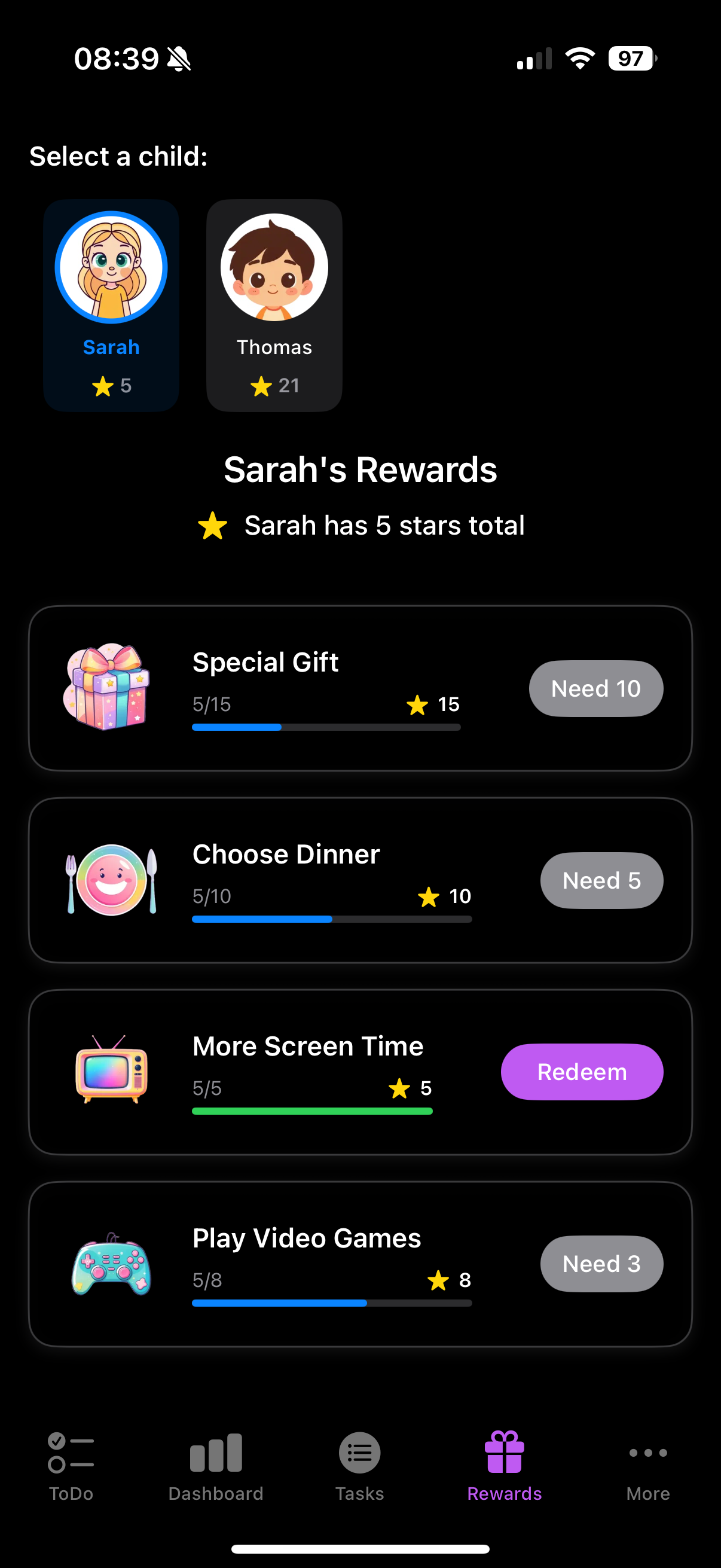Select Sarah's child profile

pos(111,304)
